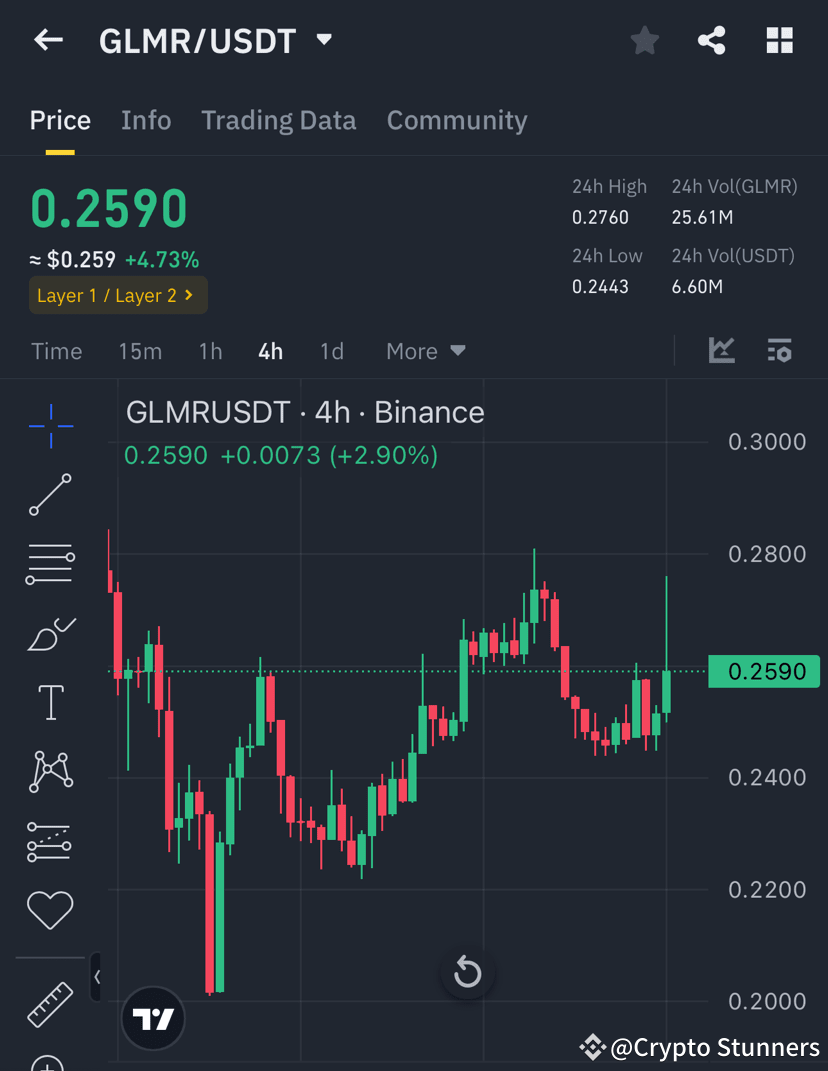Collapse the drawing tools sidebar
Viewport: 828px width, 1071px height.
(96, 977)
